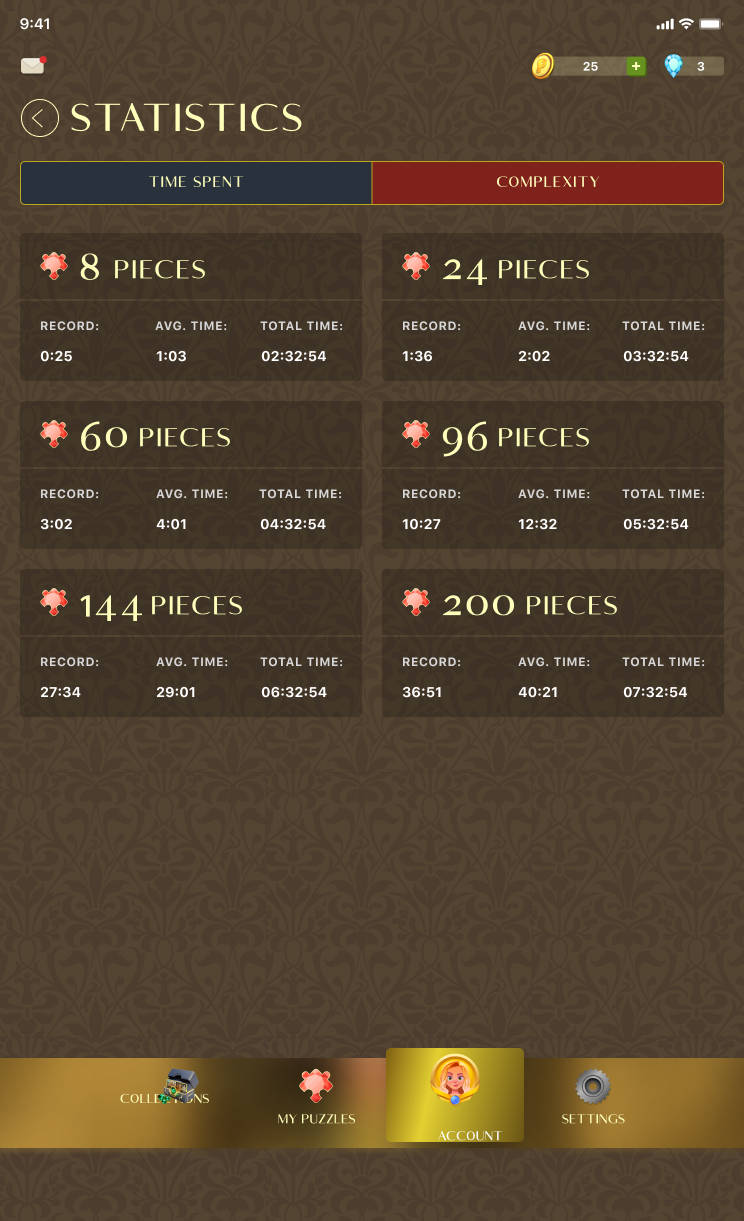Go back from the Statistics screen
The image size is (744, 1221).
tap(39, 118)
